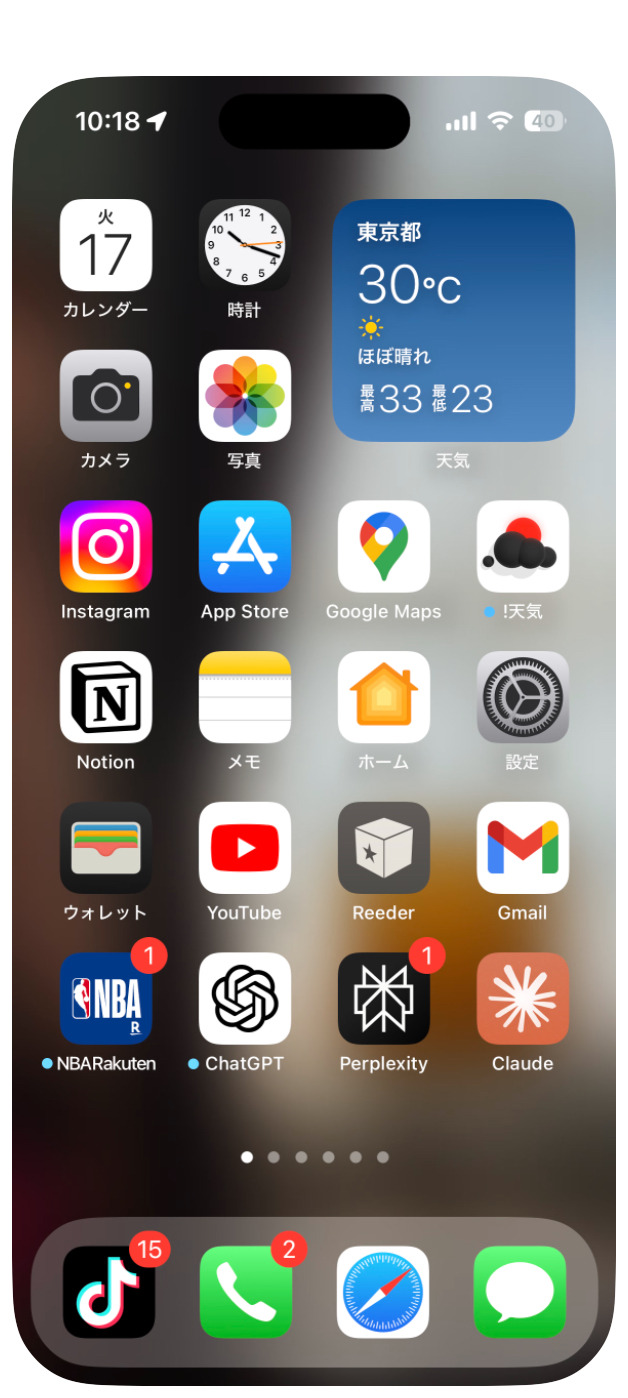The height and width of the screenshot is (1398, 628).
Task: Launch Google Maps
Action: (x=384, y=547)
